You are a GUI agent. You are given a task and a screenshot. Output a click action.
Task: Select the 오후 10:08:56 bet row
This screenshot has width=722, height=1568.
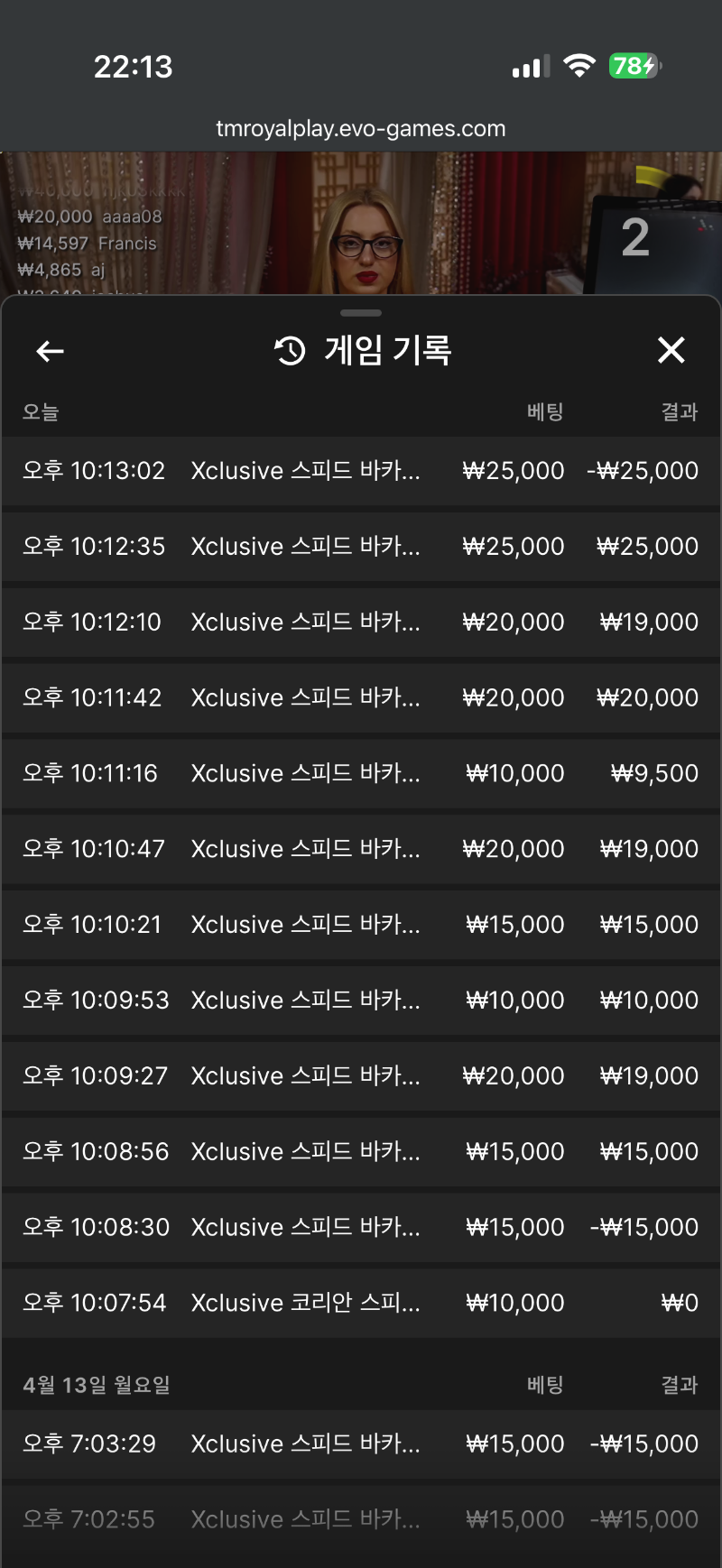click(x=361, y=1152)
